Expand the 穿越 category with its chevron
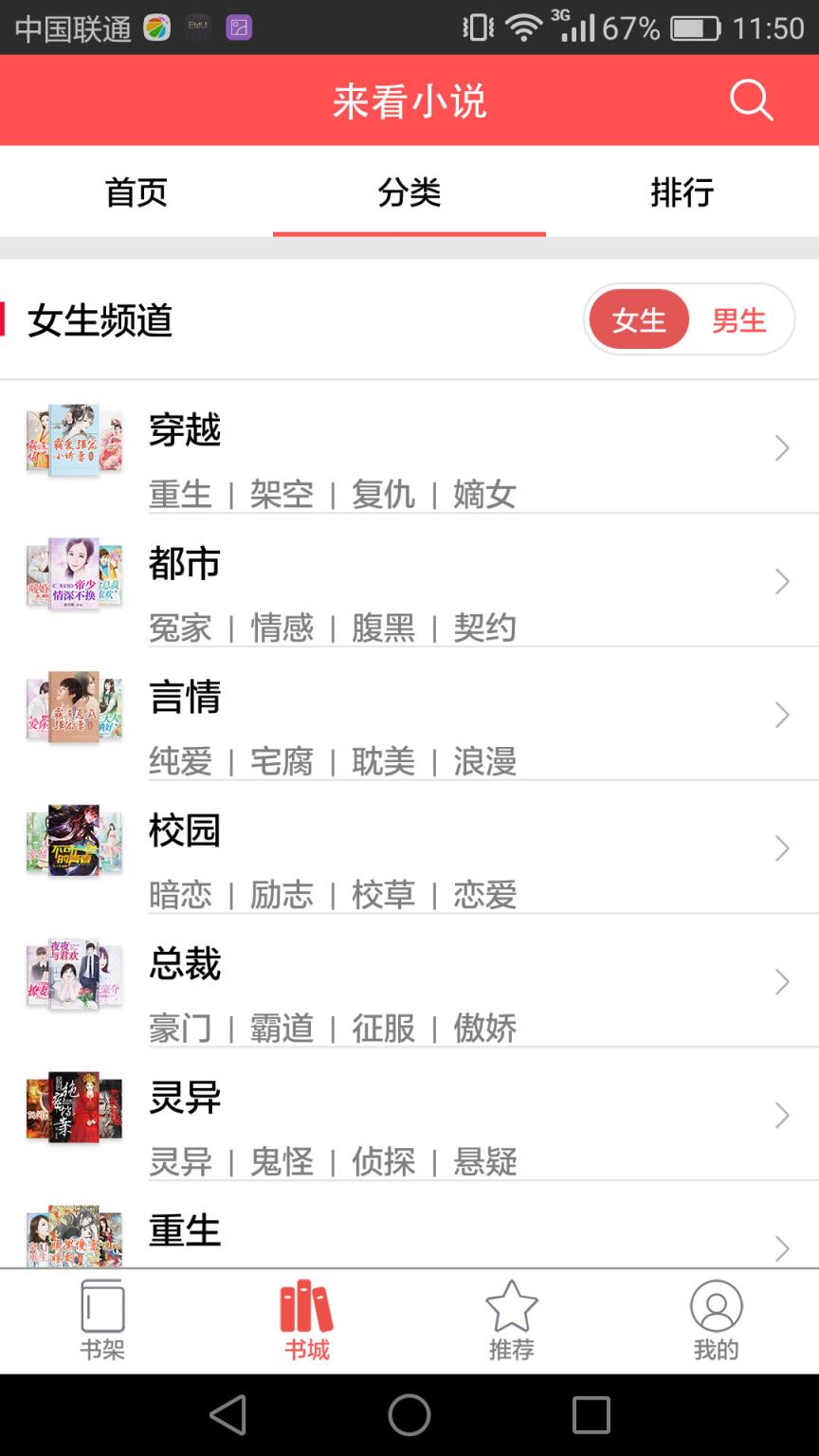Viewport: 819px width, 1456px height. [x=780, y=447]
